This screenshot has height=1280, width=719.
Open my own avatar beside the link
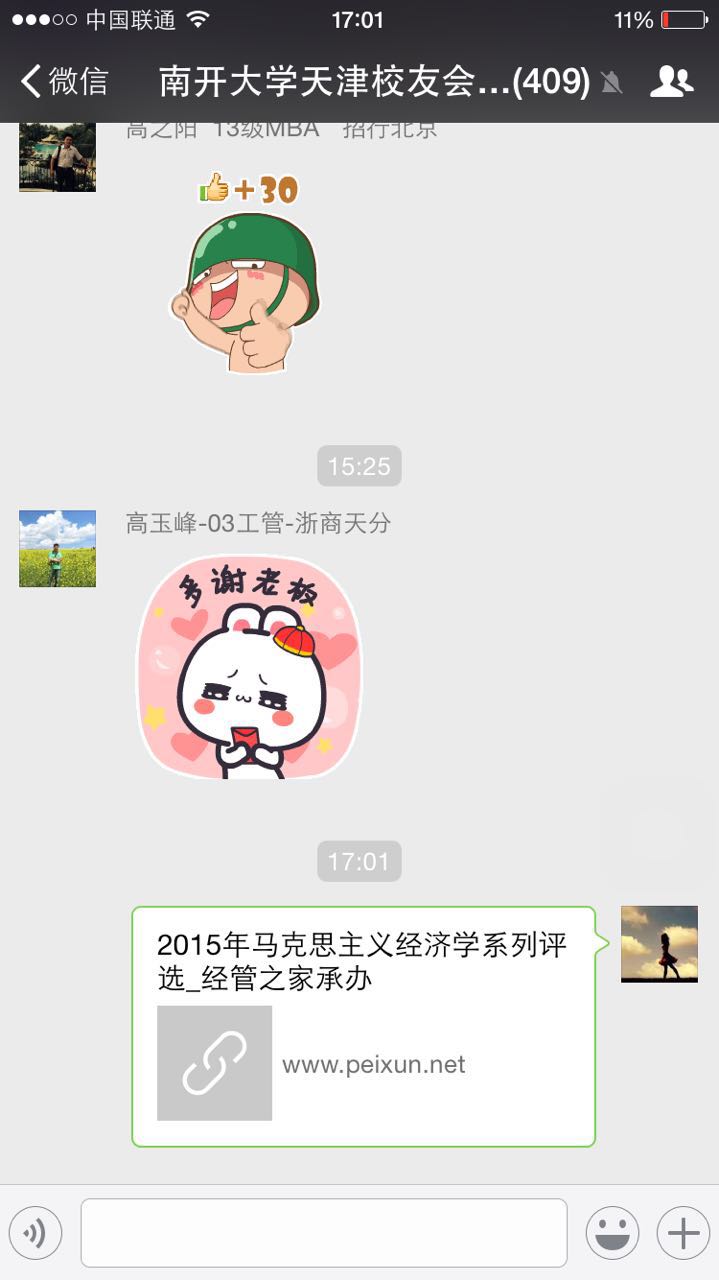pyautogui.click(x=659, y=944)
